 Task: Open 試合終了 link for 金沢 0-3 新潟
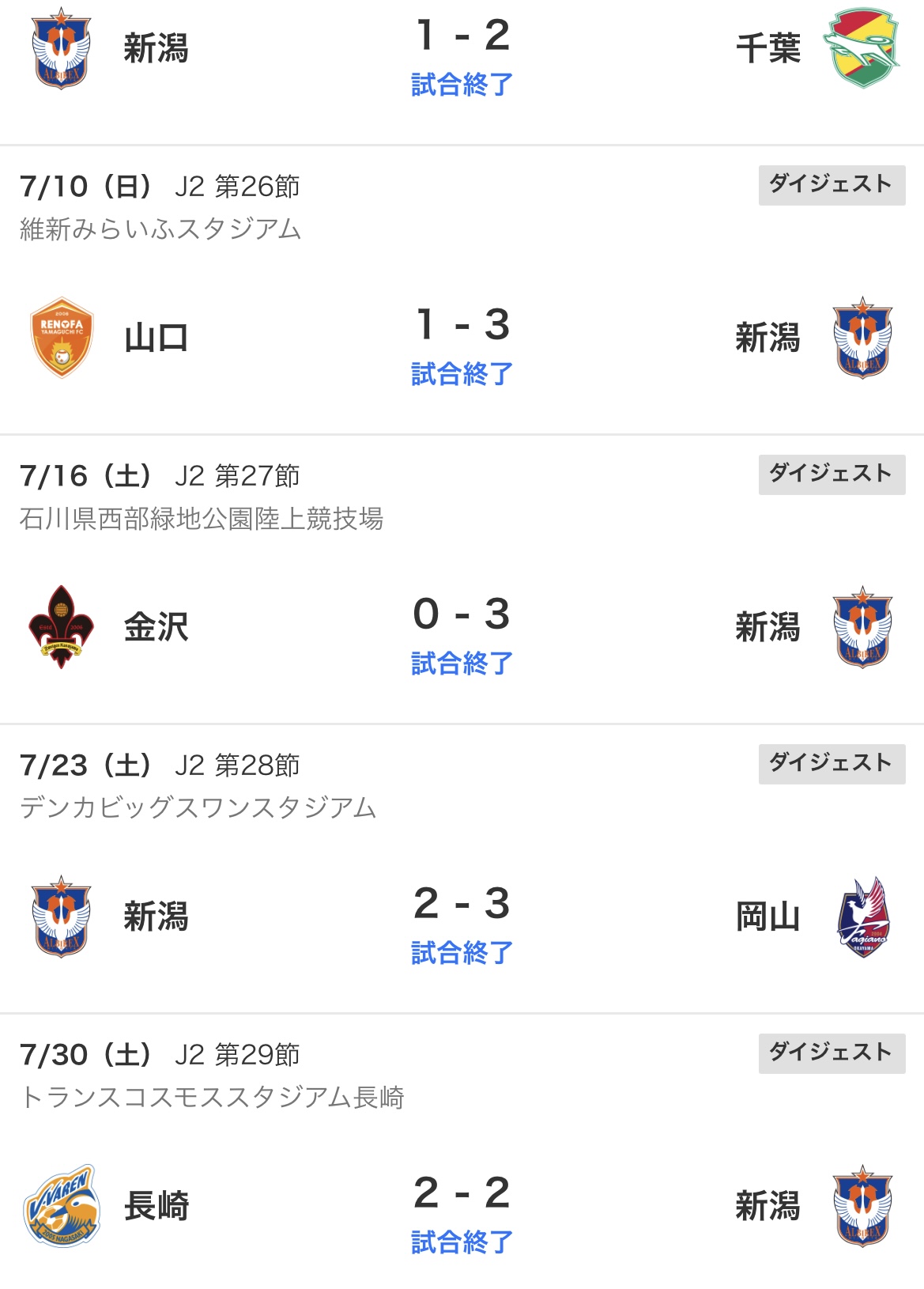click(462, 663)
